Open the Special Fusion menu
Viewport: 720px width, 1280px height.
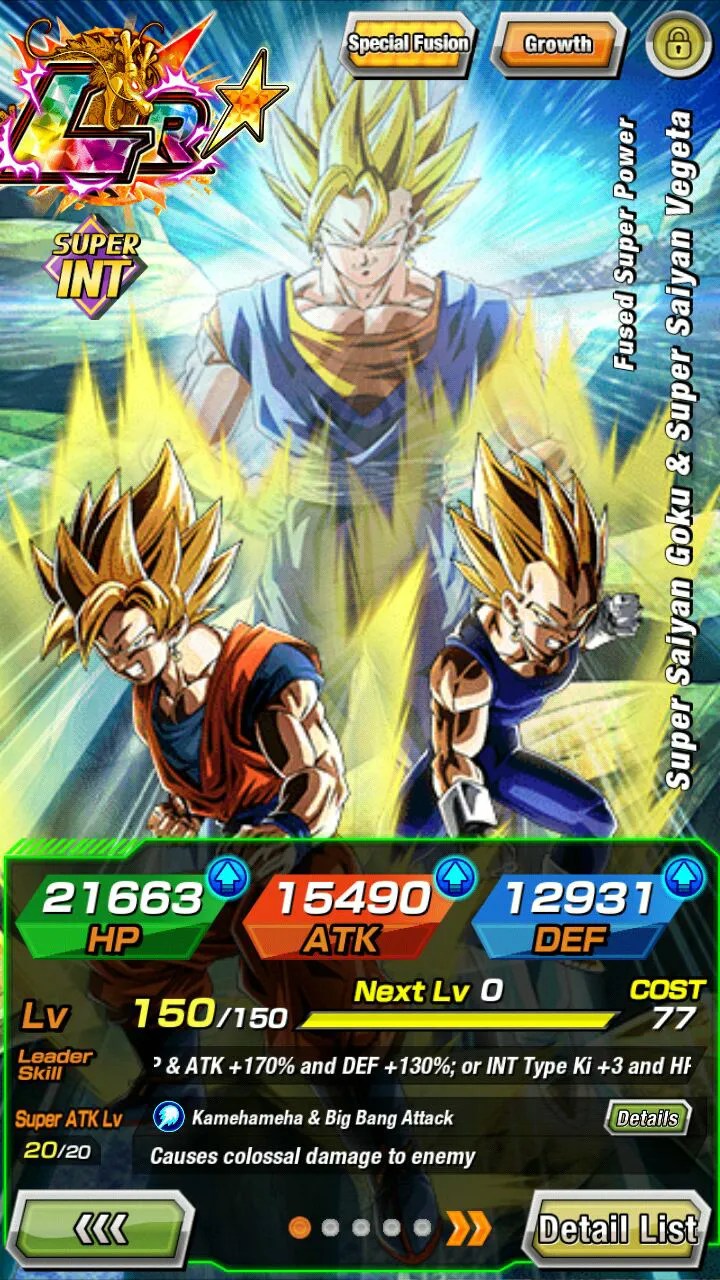(x=407, y=44)
